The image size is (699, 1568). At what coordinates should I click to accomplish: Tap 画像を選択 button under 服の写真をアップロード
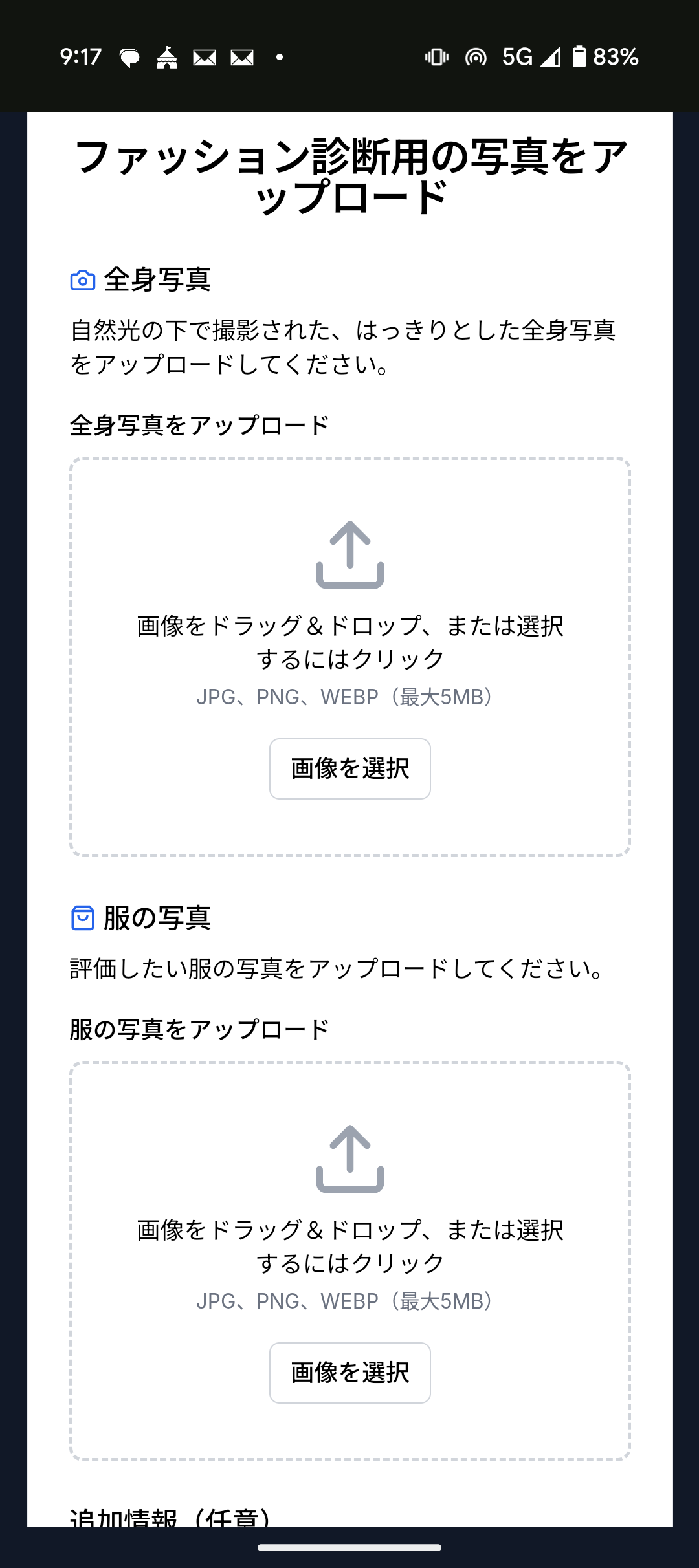[x=349, y=1373]
